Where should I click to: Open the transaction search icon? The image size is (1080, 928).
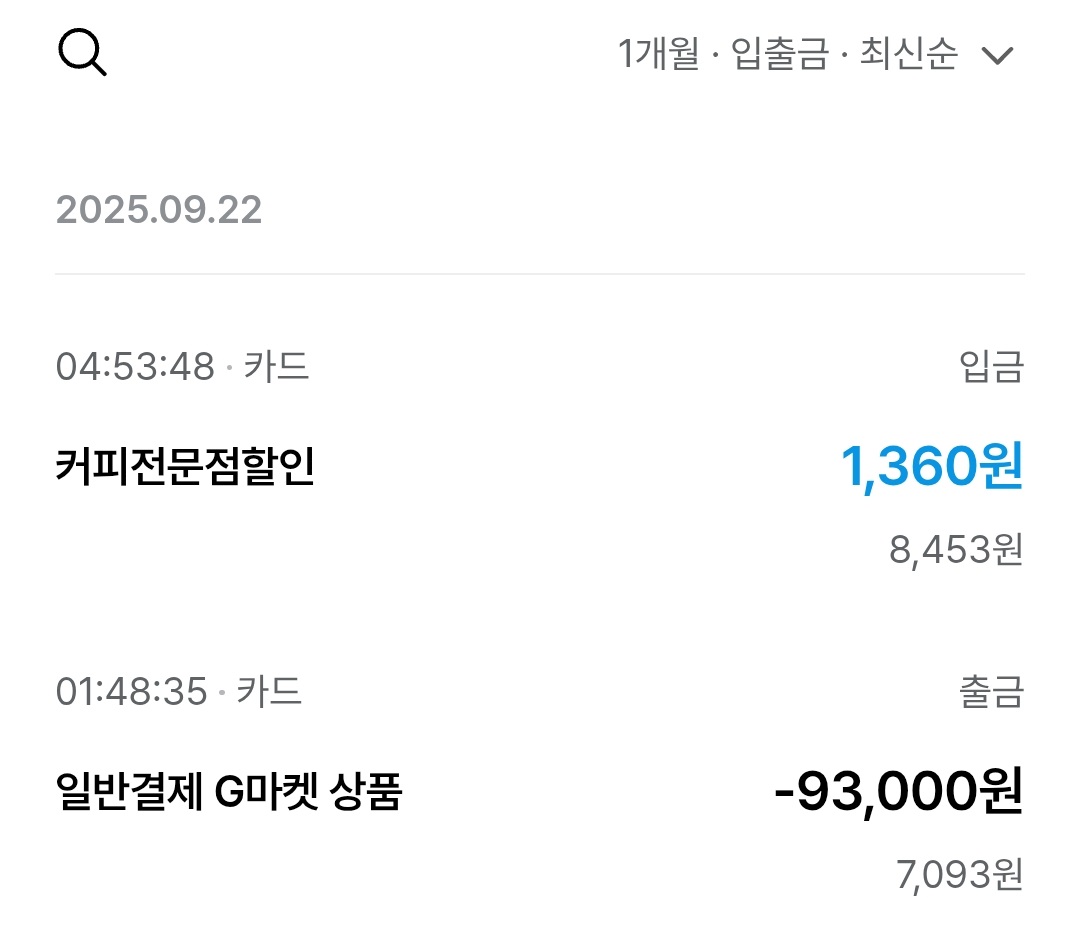point(82,52)
